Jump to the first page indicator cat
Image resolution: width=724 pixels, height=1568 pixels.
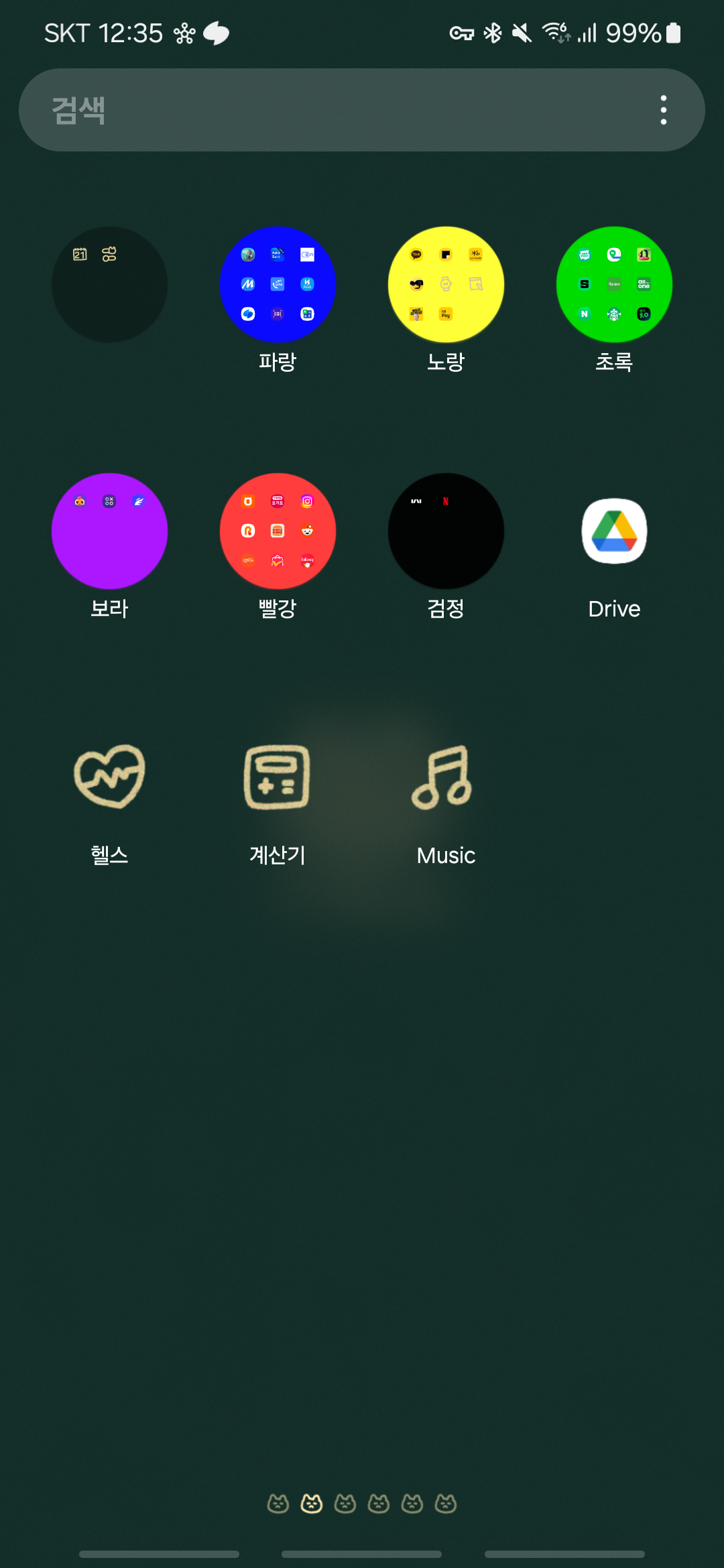[x=278, y=1504]
